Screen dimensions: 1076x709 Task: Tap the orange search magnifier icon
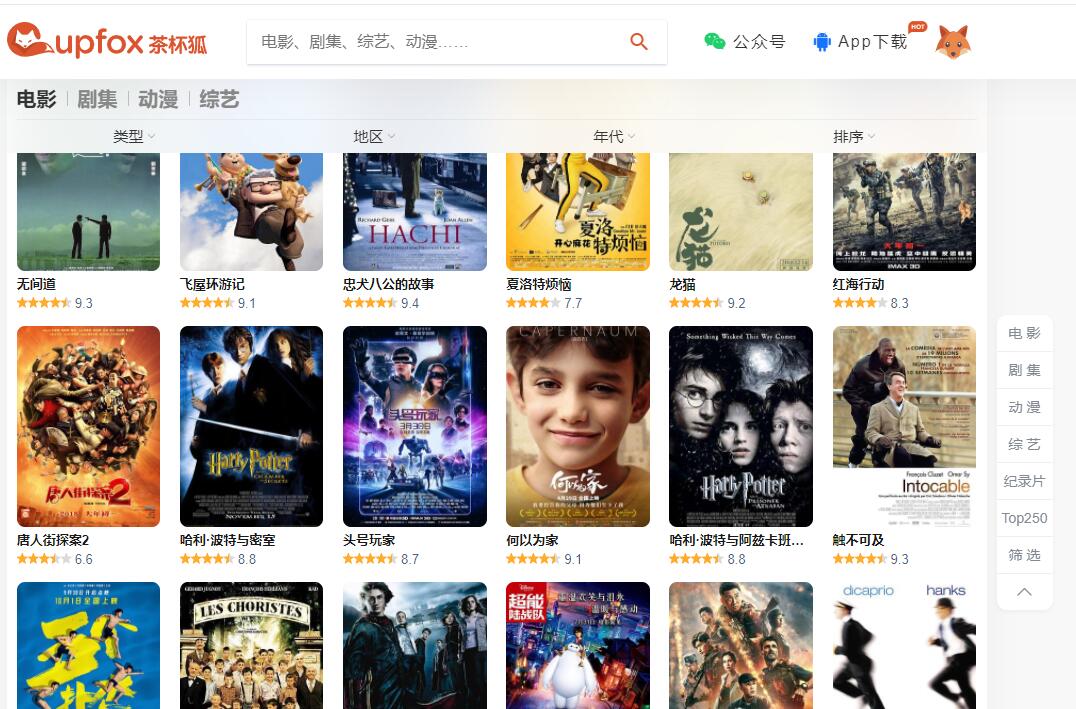(639, 42)
